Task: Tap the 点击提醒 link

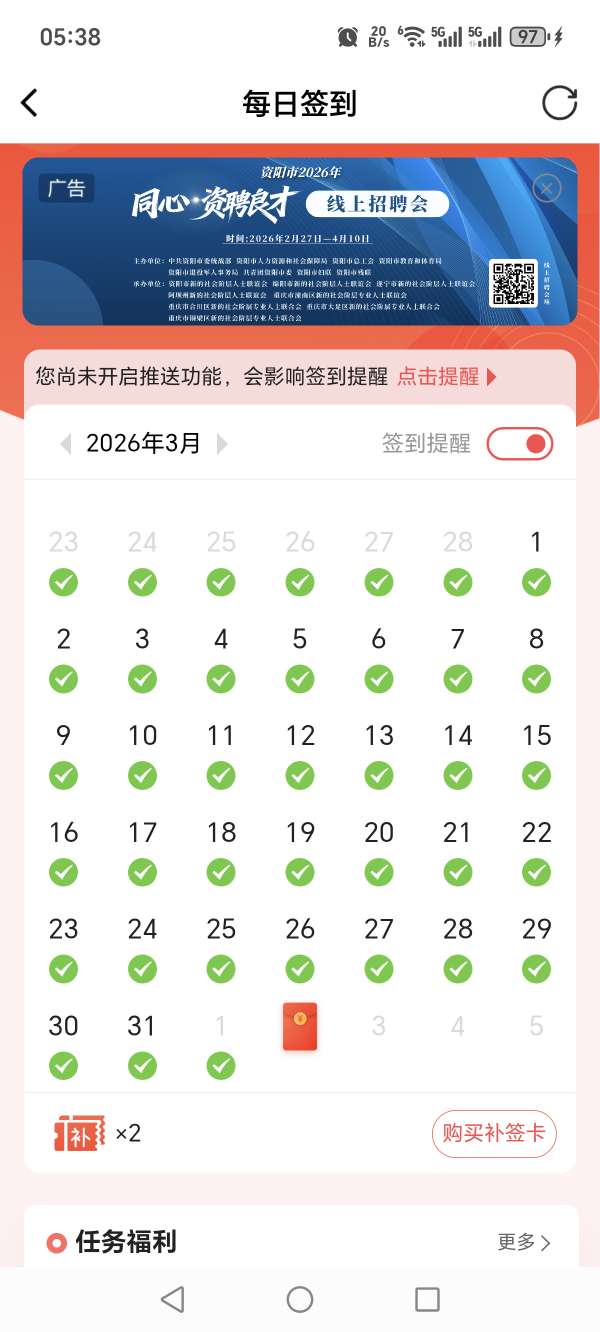Action: point(446,377)
